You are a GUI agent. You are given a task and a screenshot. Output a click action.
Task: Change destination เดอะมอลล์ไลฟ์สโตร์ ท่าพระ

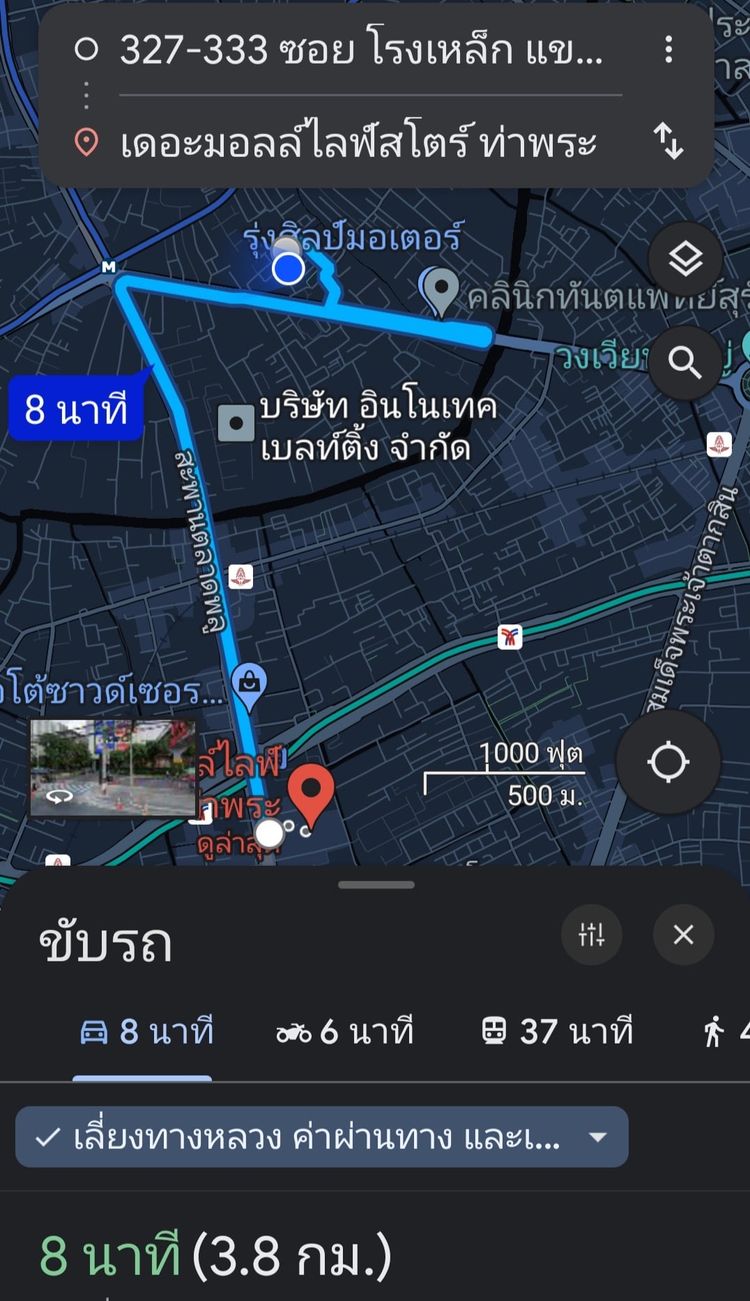[x=358, y=143]
